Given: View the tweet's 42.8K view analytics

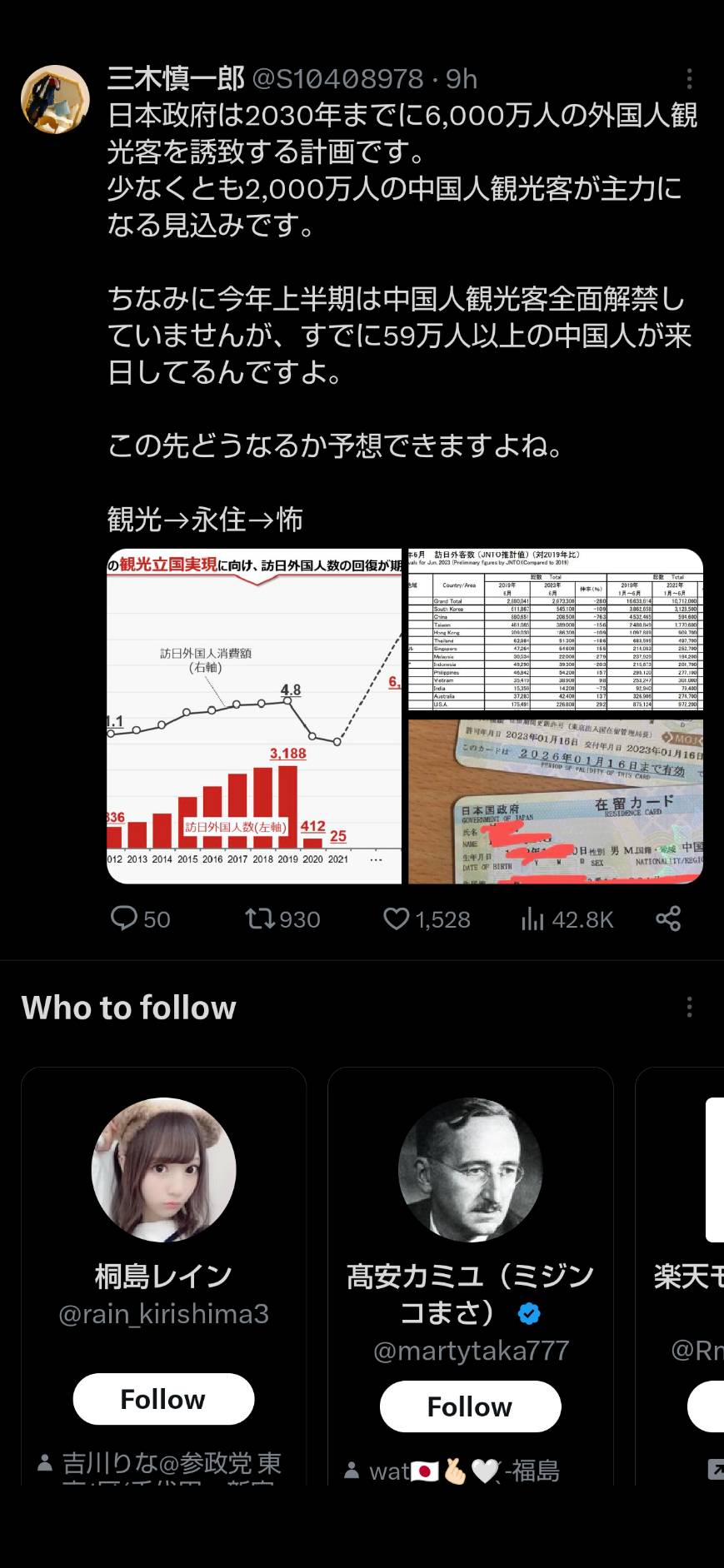Looking at the screenshot, I should click(567, 918).
